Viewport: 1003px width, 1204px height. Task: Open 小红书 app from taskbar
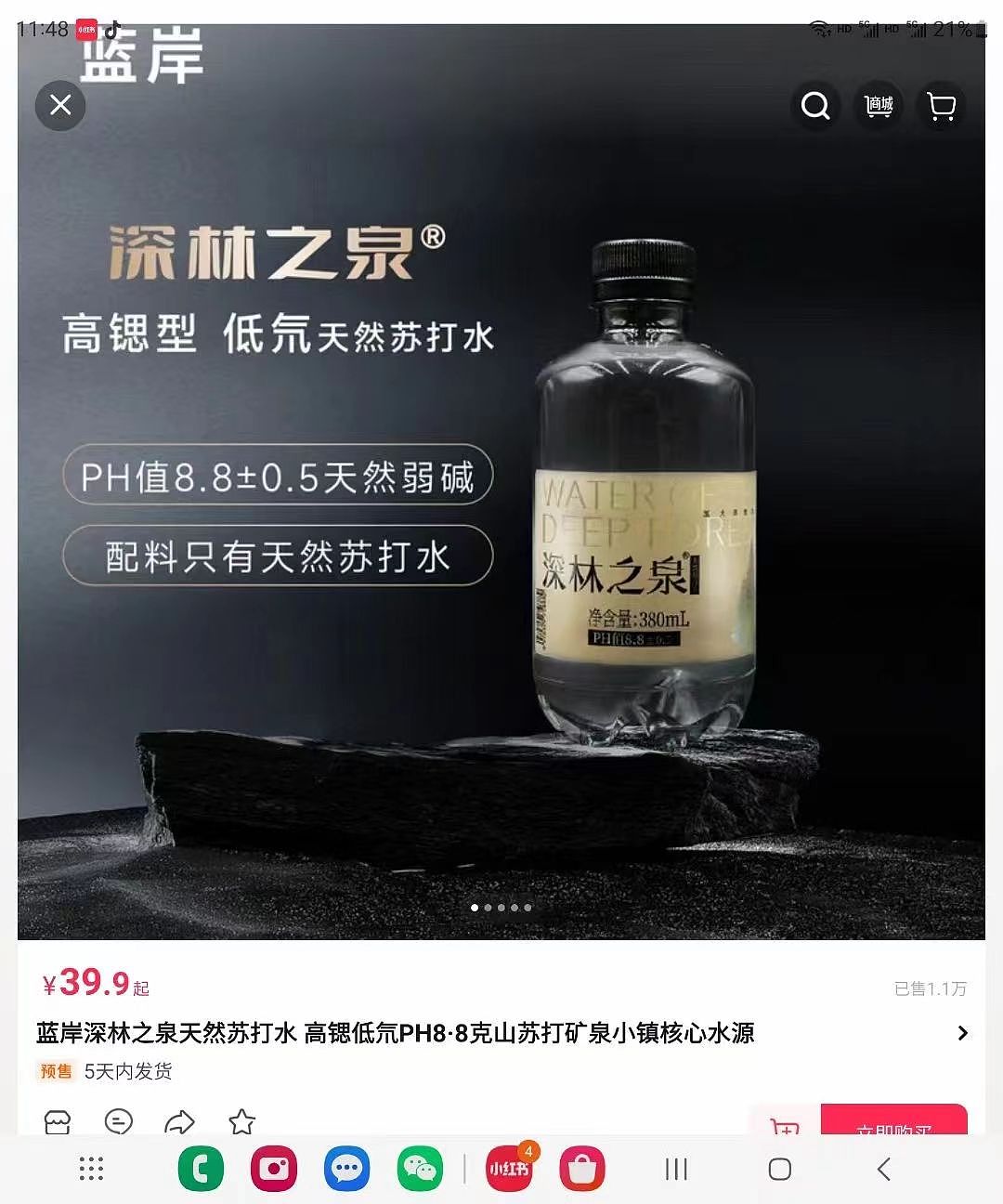pyautogui.click(x=509, y=1169)
